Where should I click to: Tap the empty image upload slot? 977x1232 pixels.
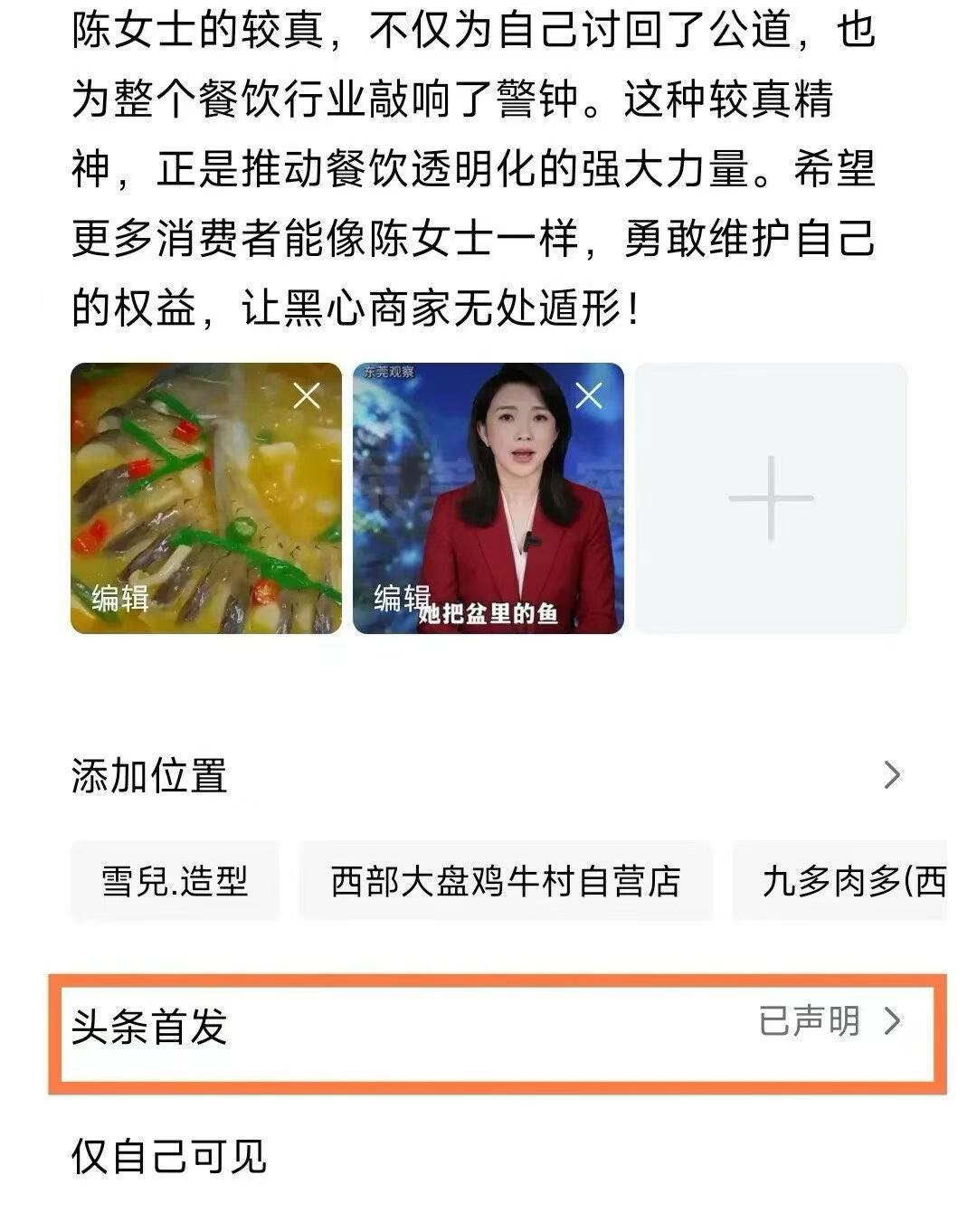coord(770,496)
